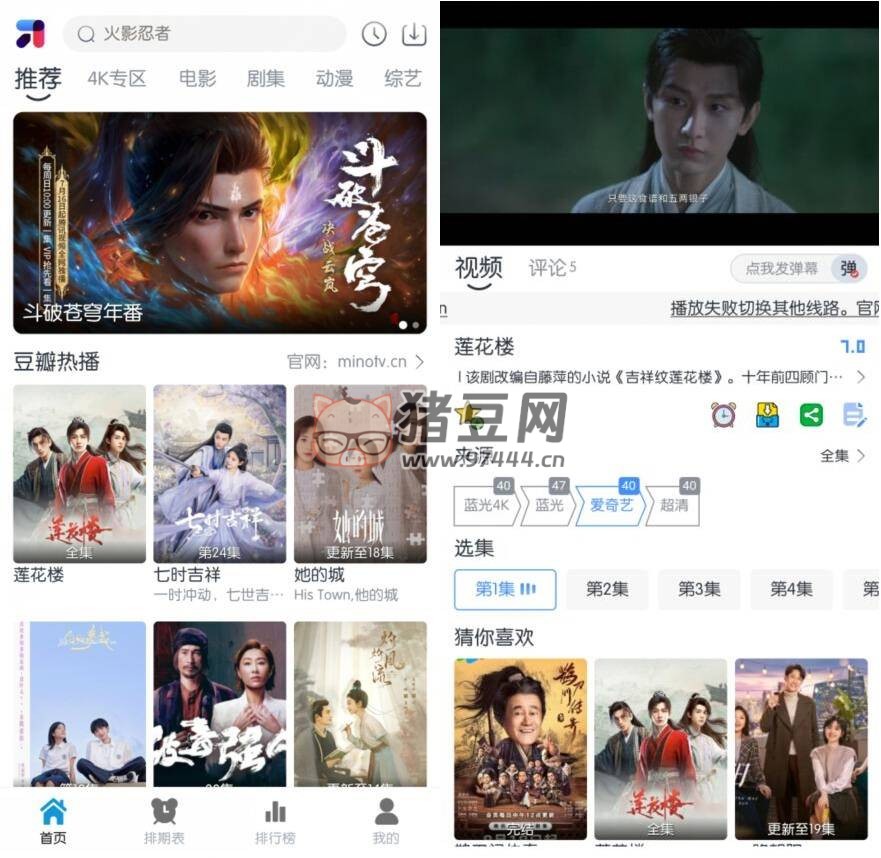The image size is (881, 858).
Task: Go to the 排行榜 bottom tab
Action: click(x=275, y=822)
